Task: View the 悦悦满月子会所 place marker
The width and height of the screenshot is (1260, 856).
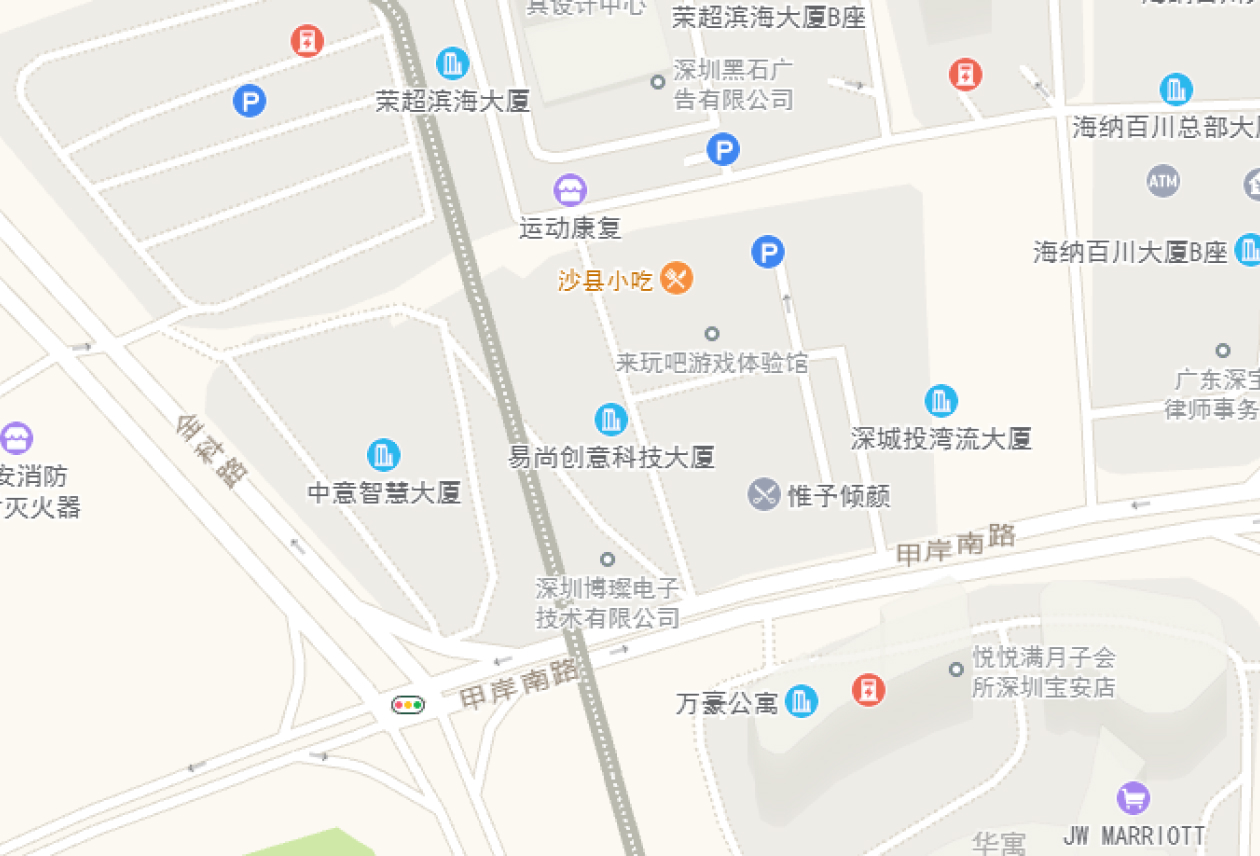Action: coord(956,669)
